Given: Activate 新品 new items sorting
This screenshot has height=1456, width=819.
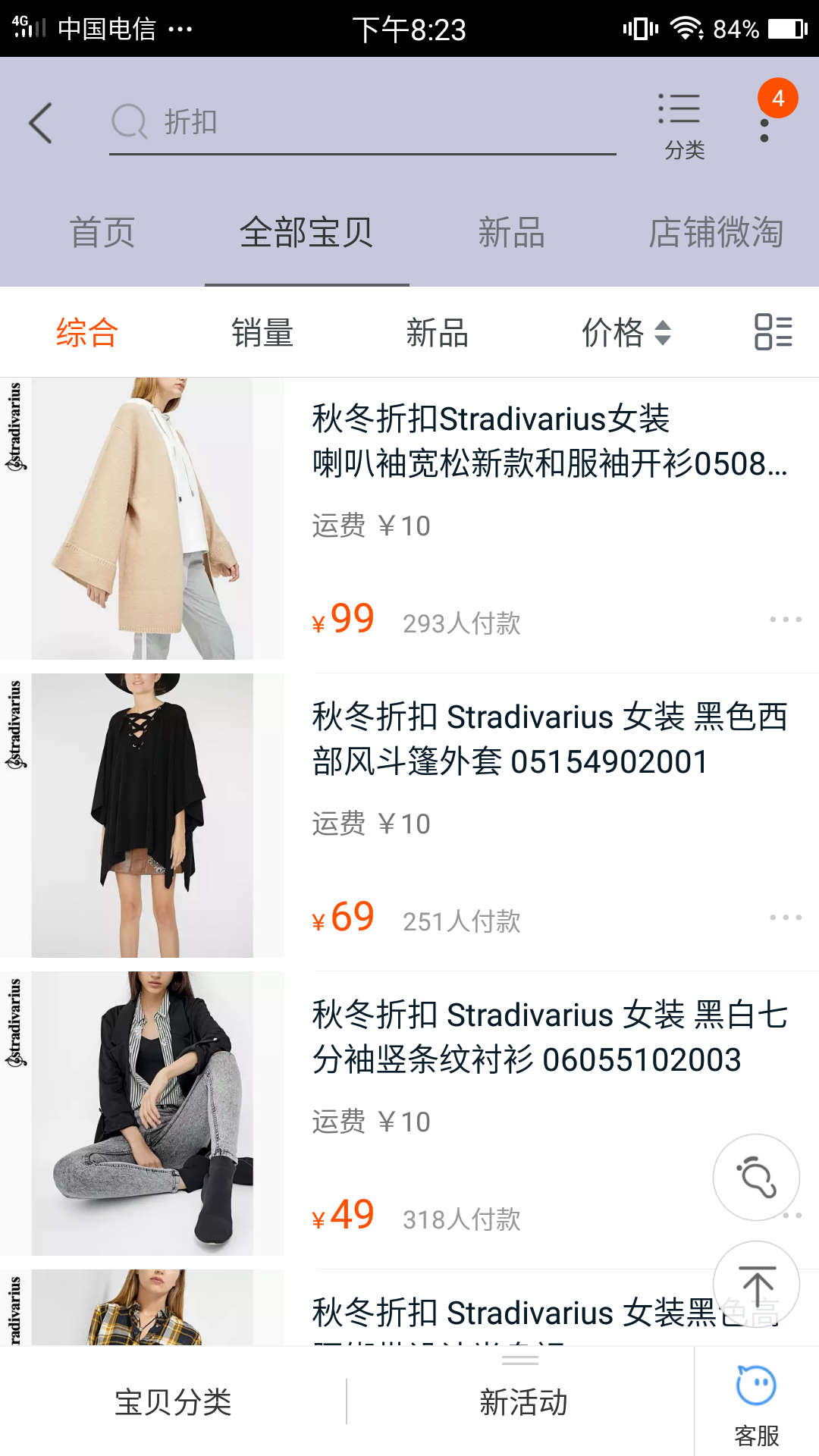Looking at the screenshot, I should [x=436, y=332].
